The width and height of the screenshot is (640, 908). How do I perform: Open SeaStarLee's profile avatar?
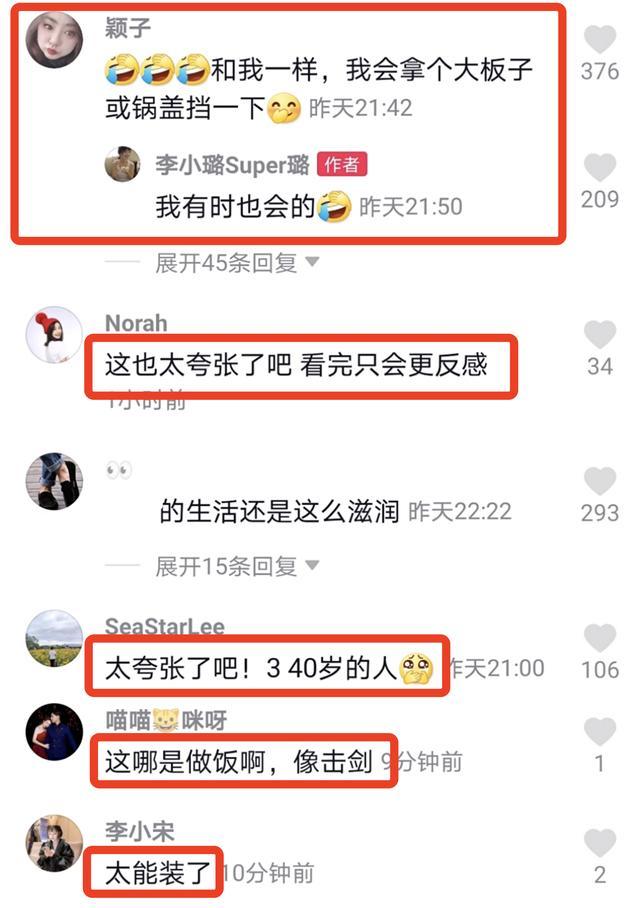click(x=53, y=639)
